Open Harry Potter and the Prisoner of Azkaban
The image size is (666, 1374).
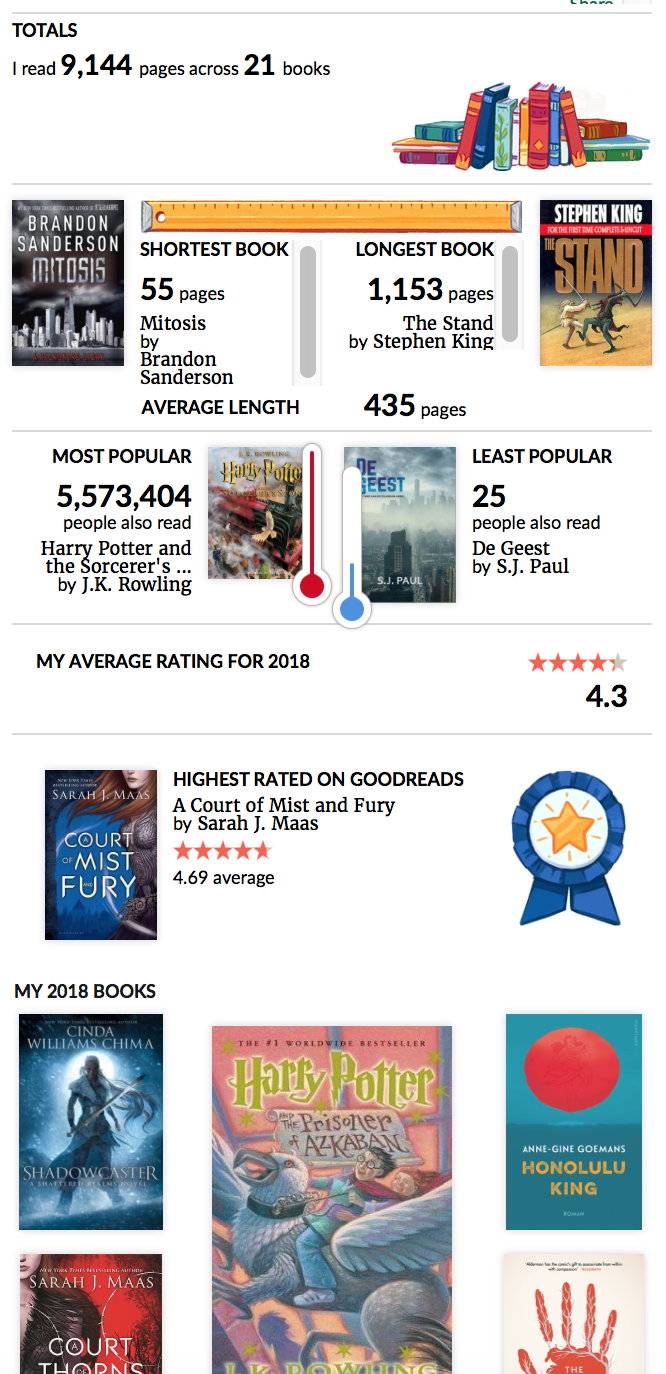click(332, 1200)
